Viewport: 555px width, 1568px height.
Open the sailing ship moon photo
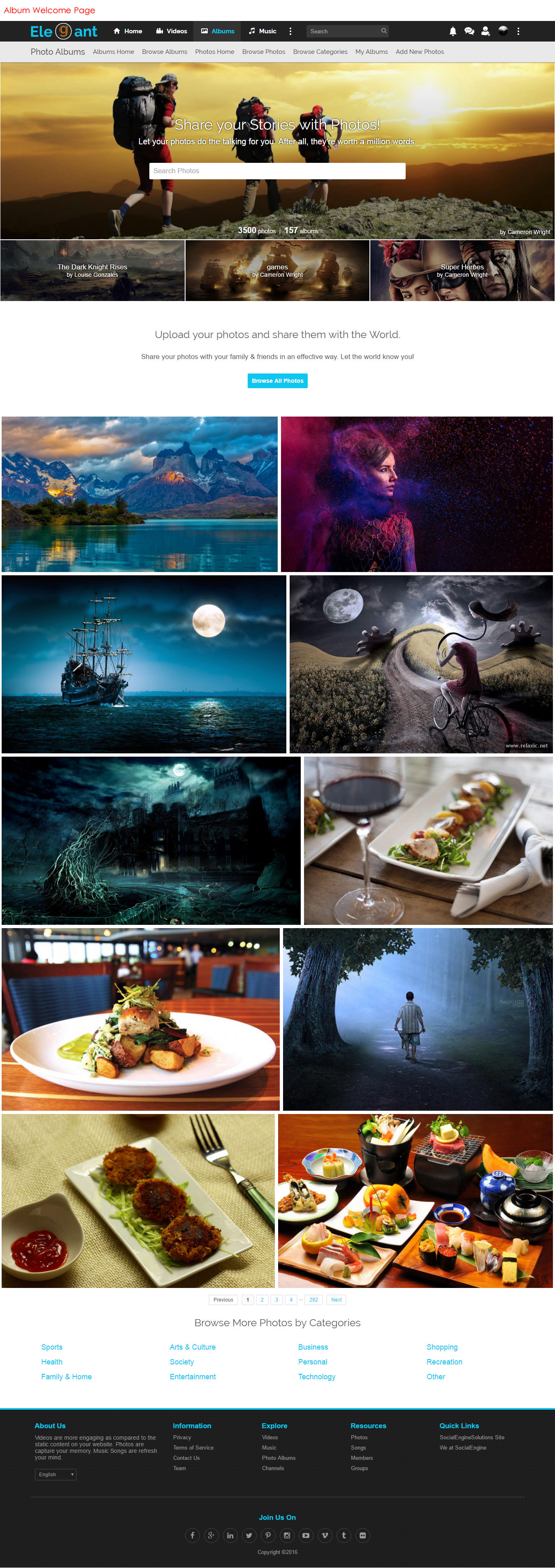tap(144, 664)
